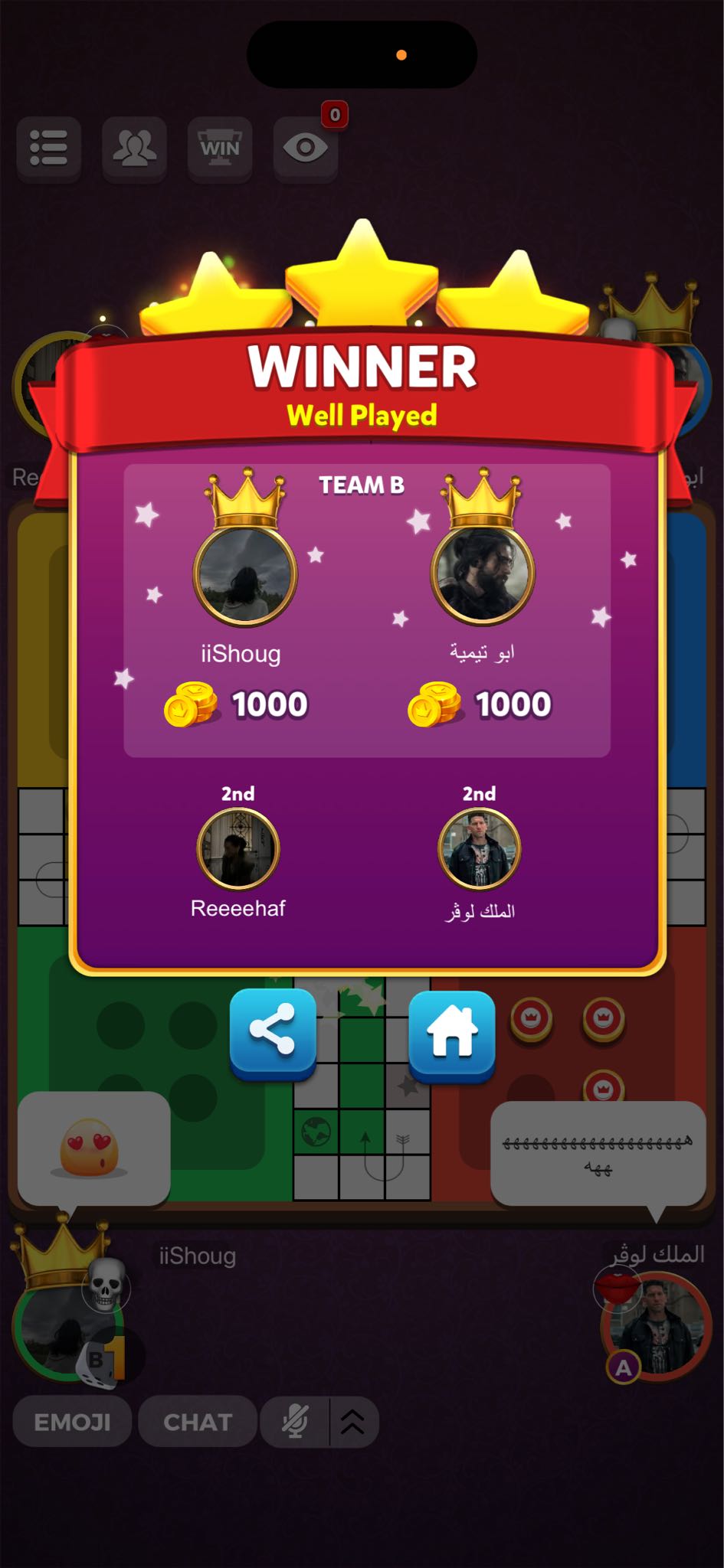View Reeeehaf's 2nd place avatar
Viewport: 724px width, 1568px height.
238,848
